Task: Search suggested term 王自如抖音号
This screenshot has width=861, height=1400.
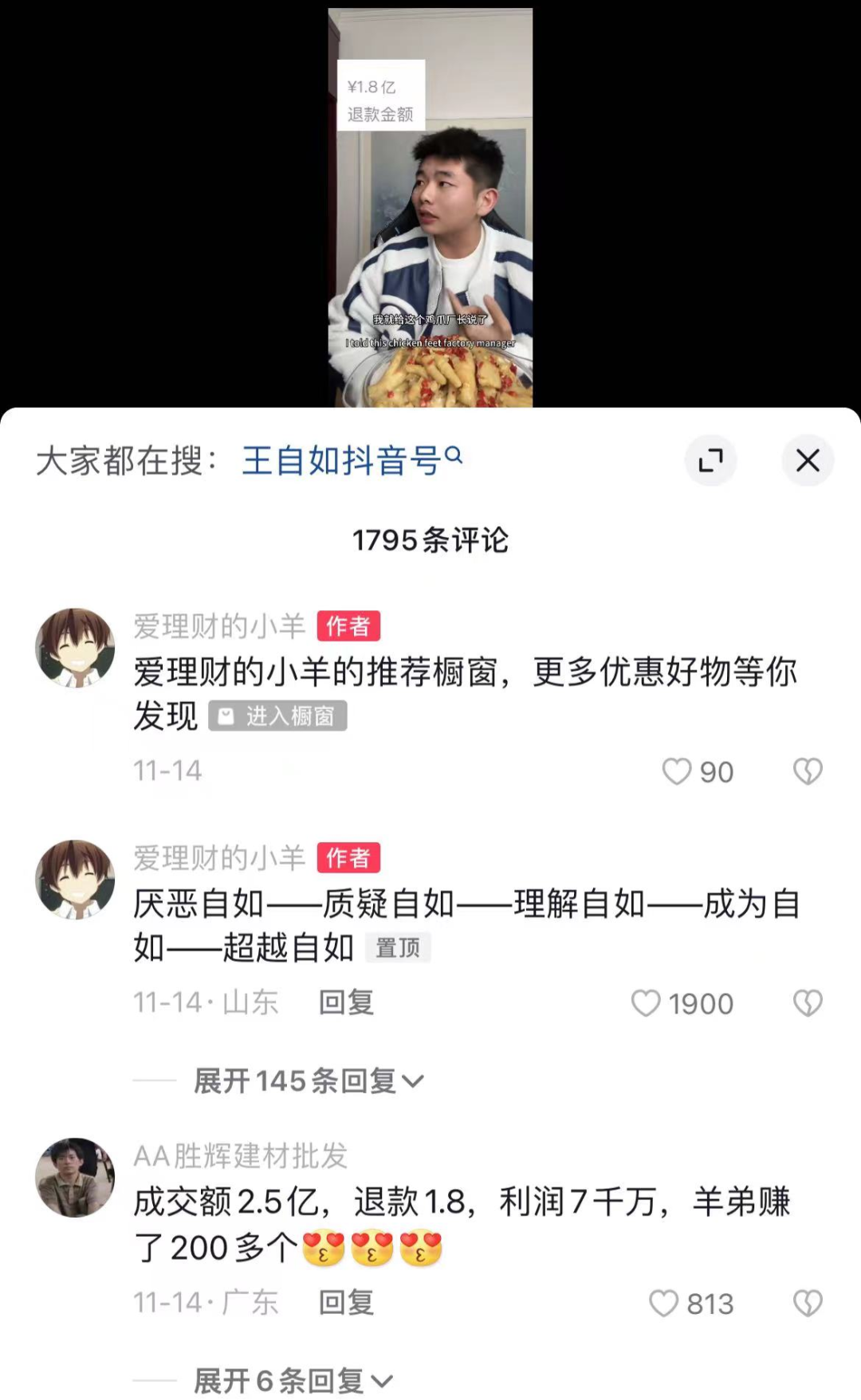Action: [351, 461]
